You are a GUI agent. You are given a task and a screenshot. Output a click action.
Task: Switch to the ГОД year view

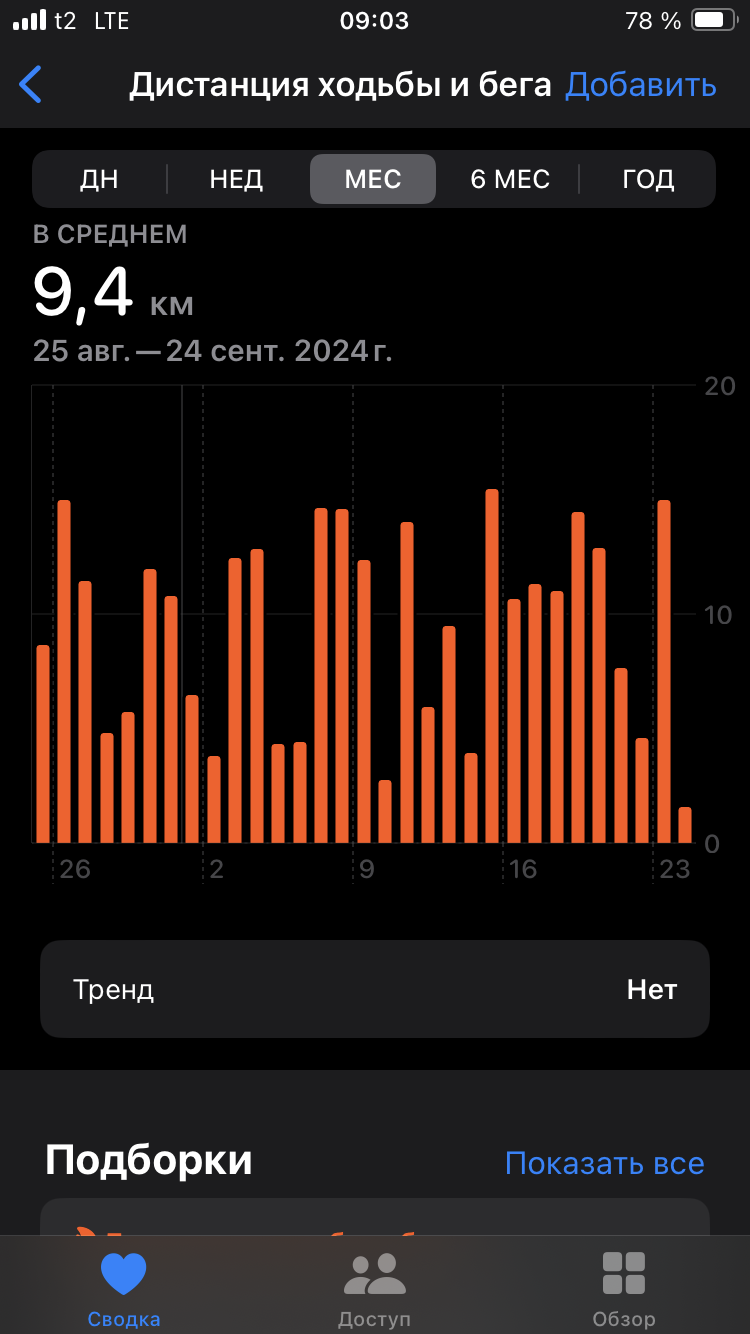tap(648, 179)
